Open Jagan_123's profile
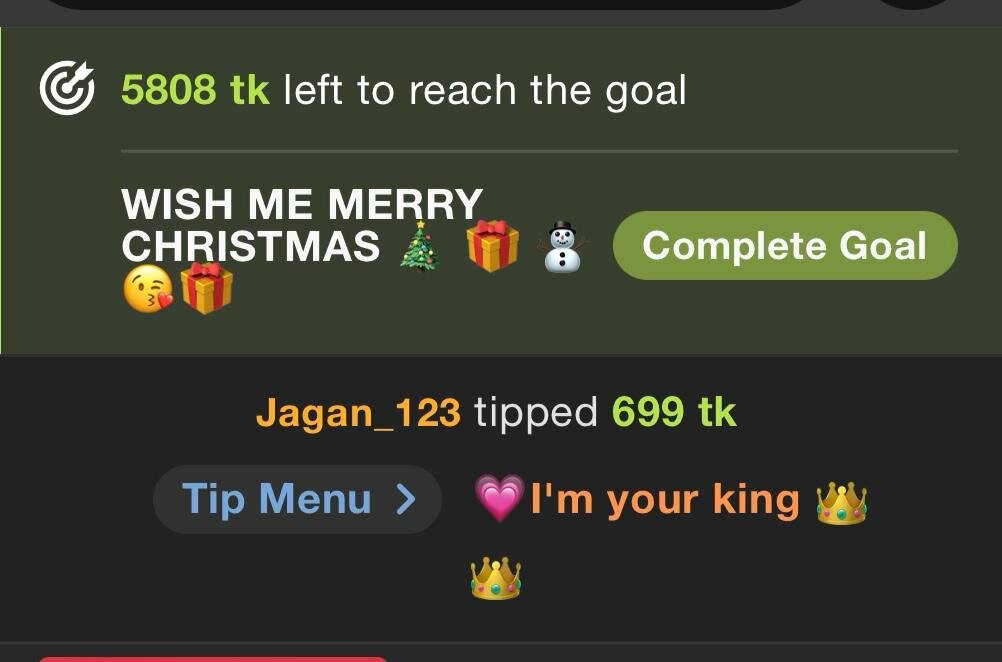 coord(358,412)
